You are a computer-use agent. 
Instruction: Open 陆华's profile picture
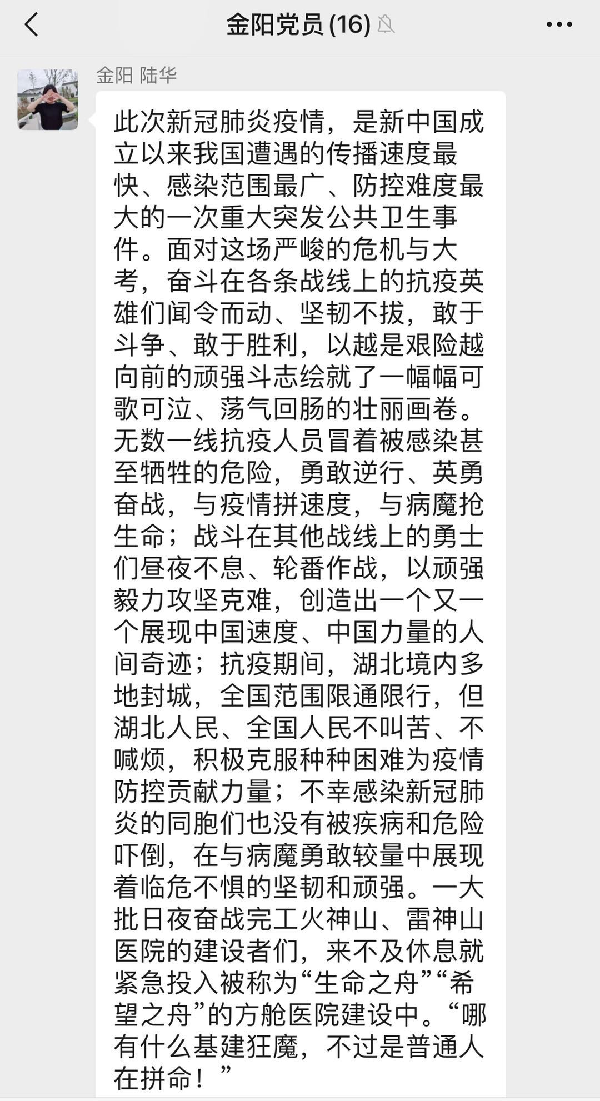(x=47, y=99)
